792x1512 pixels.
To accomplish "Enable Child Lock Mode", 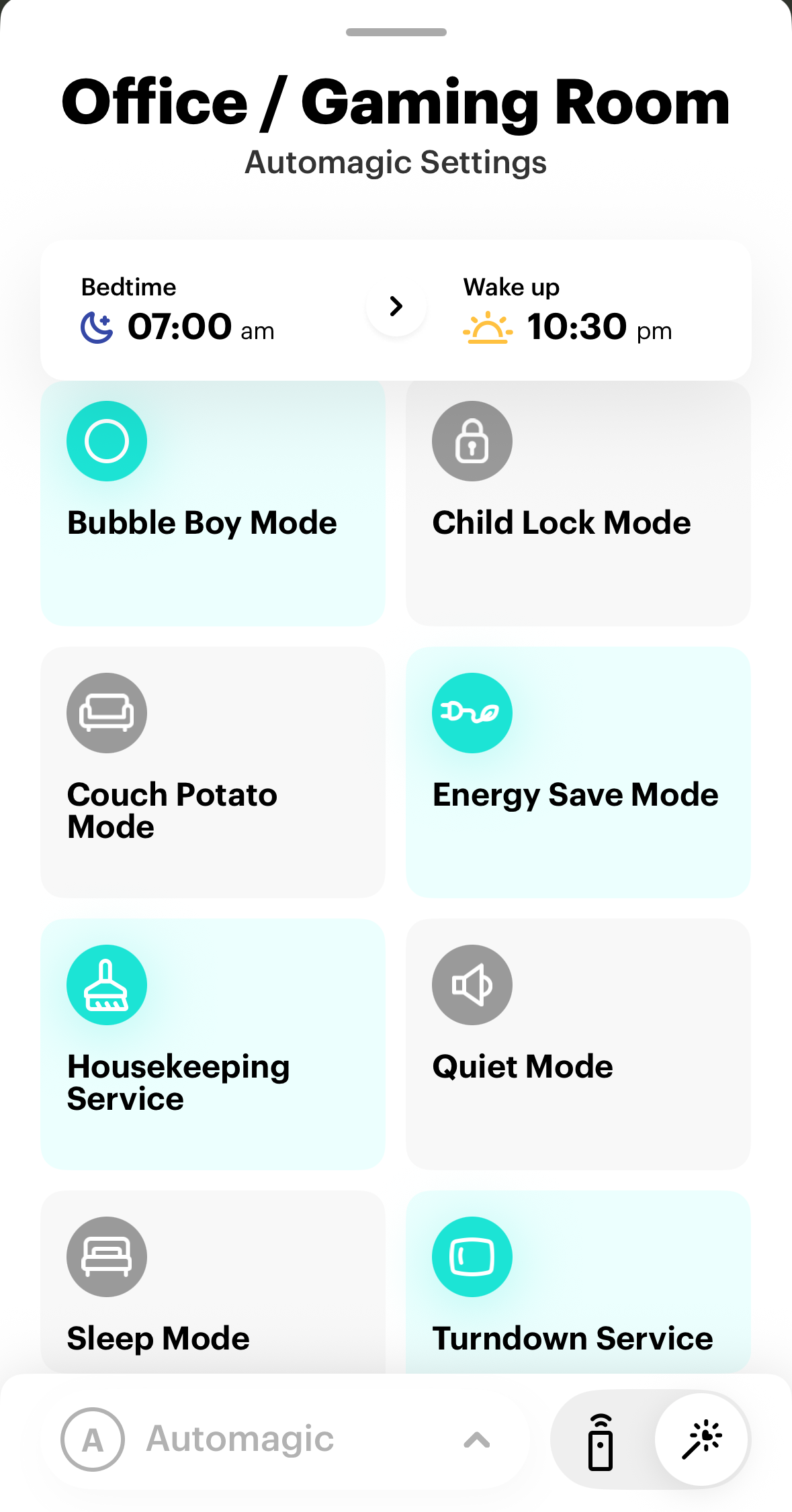I will point(578,503).
